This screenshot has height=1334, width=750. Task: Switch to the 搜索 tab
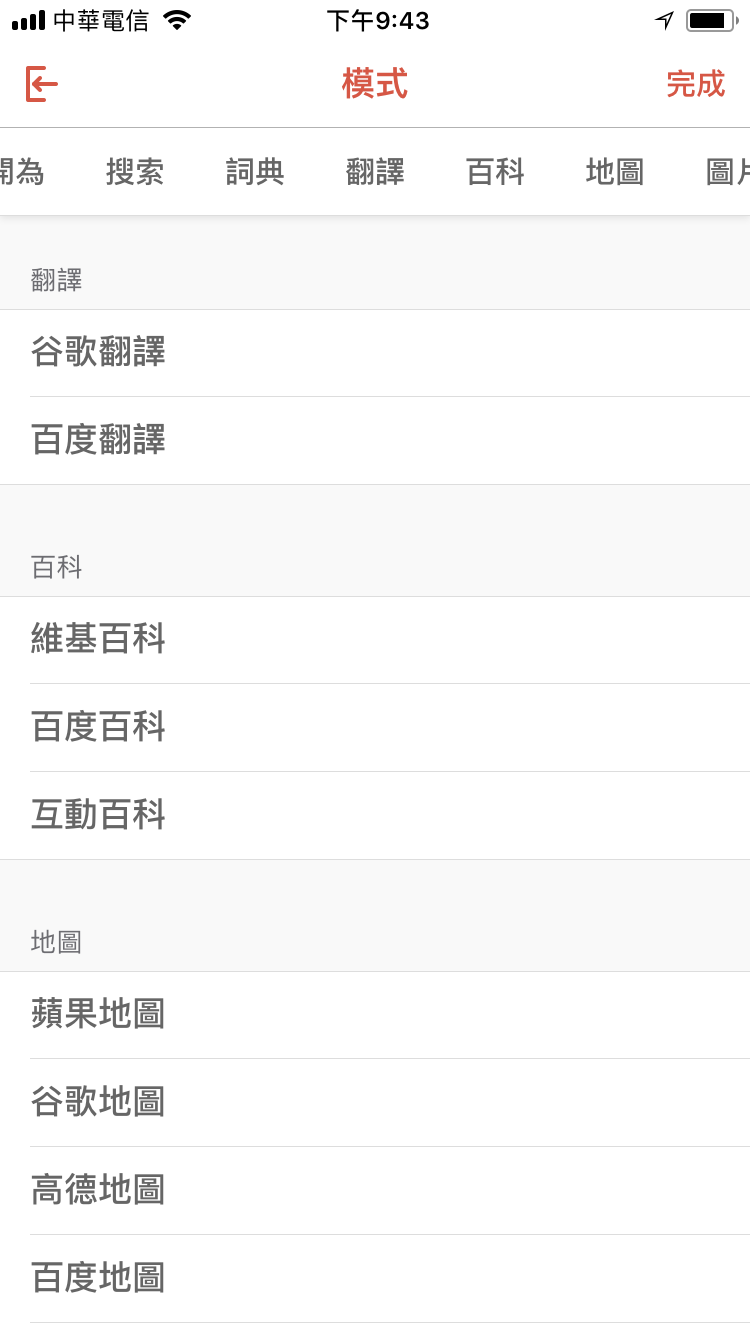135,172
